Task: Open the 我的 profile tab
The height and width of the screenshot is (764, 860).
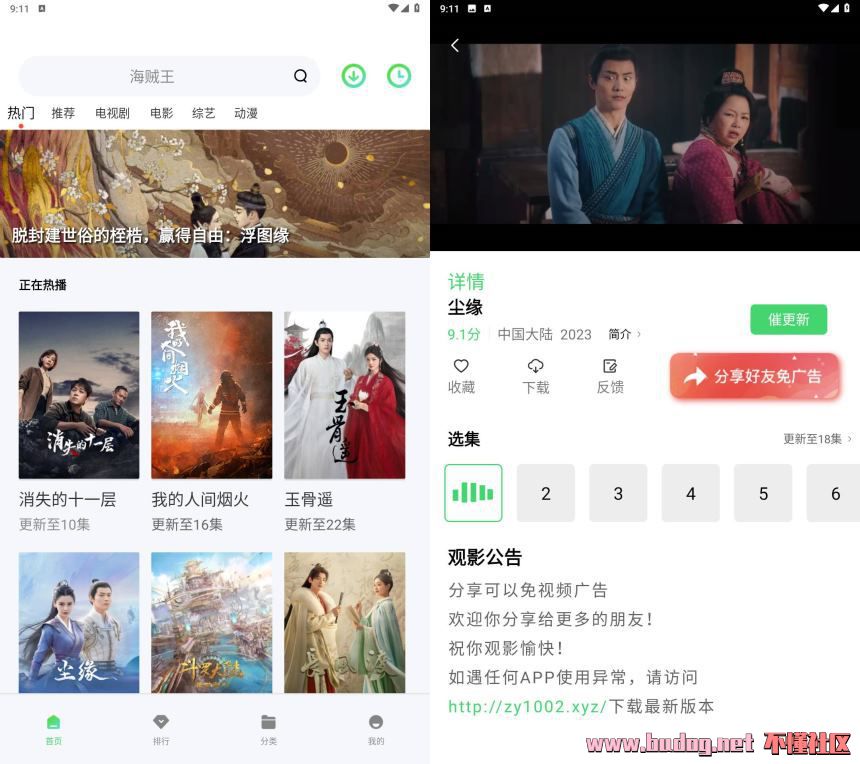Action: (x=376, y=729)
